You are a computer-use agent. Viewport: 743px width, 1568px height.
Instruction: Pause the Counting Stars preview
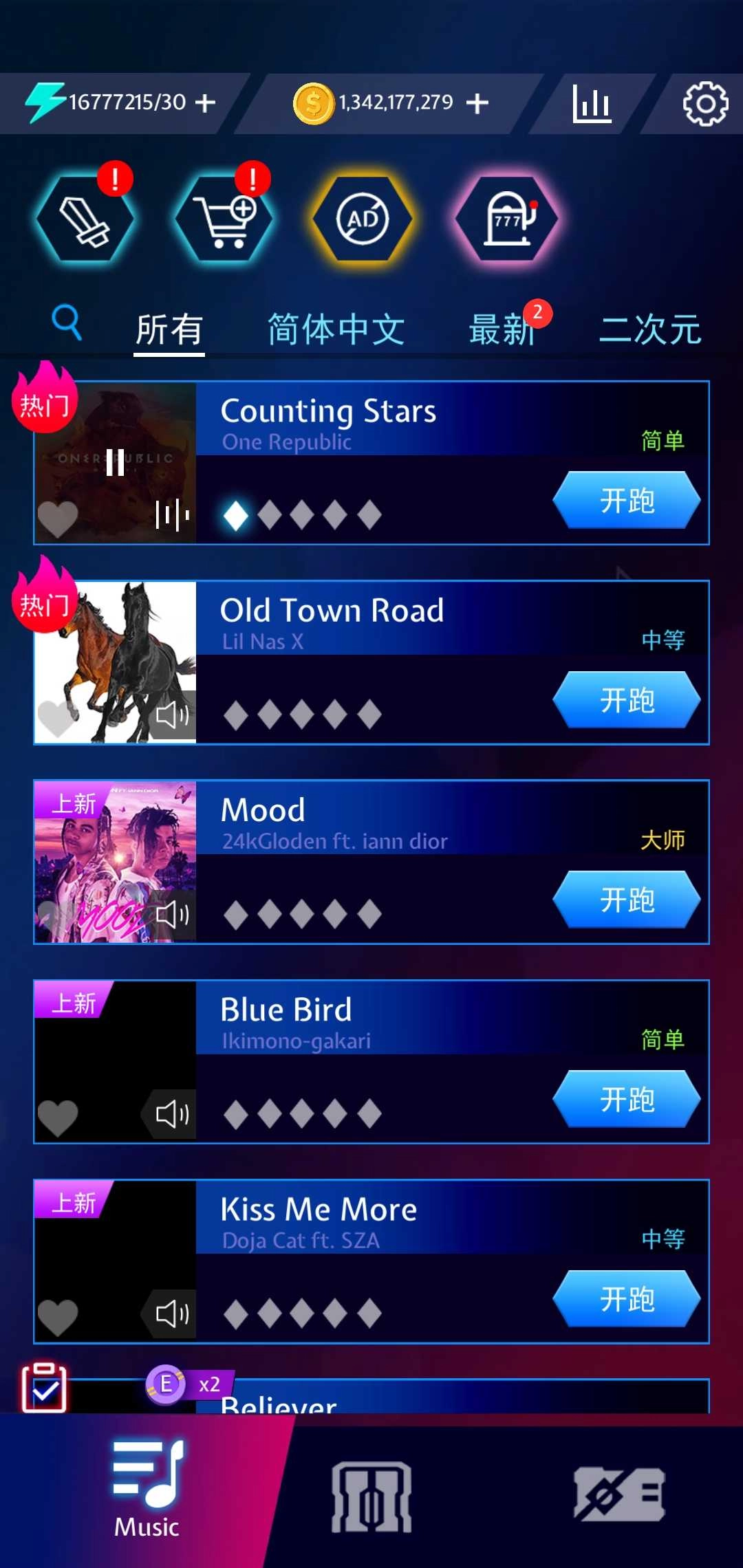click(115, 462)
